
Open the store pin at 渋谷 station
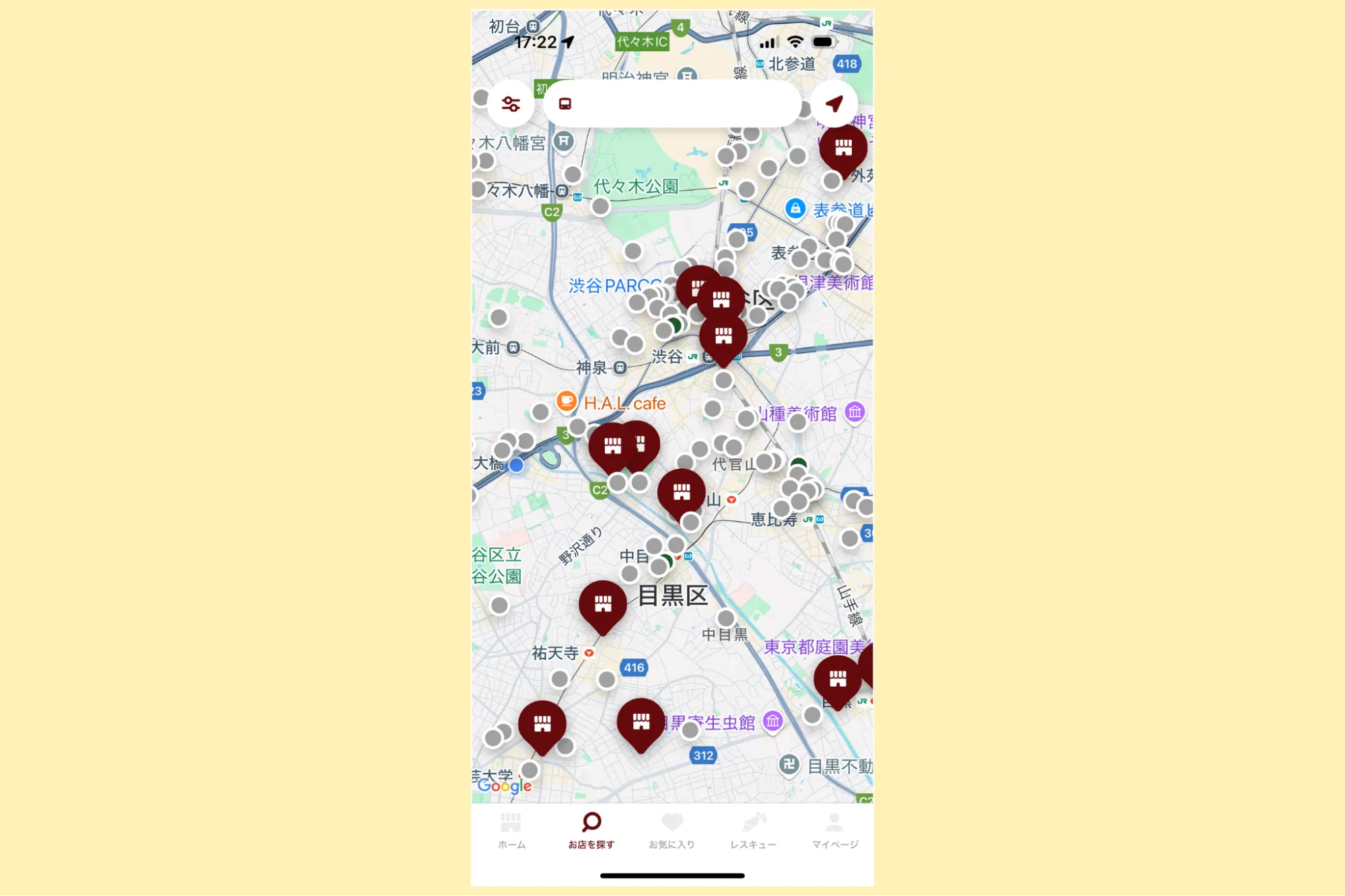coord(723,335)
